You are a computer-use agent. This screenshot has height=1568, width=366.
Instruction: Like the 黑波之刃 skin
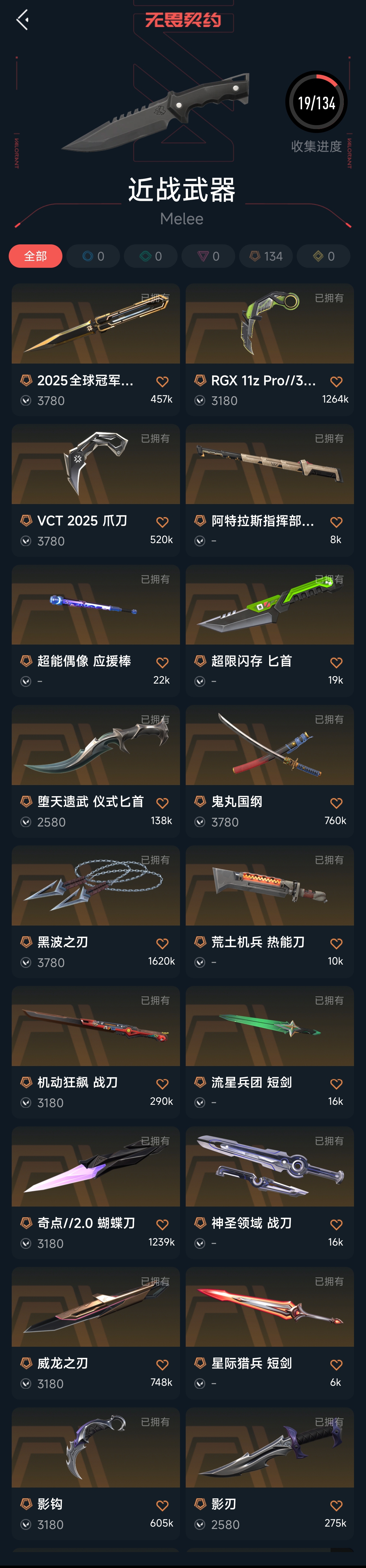[162, 944]
